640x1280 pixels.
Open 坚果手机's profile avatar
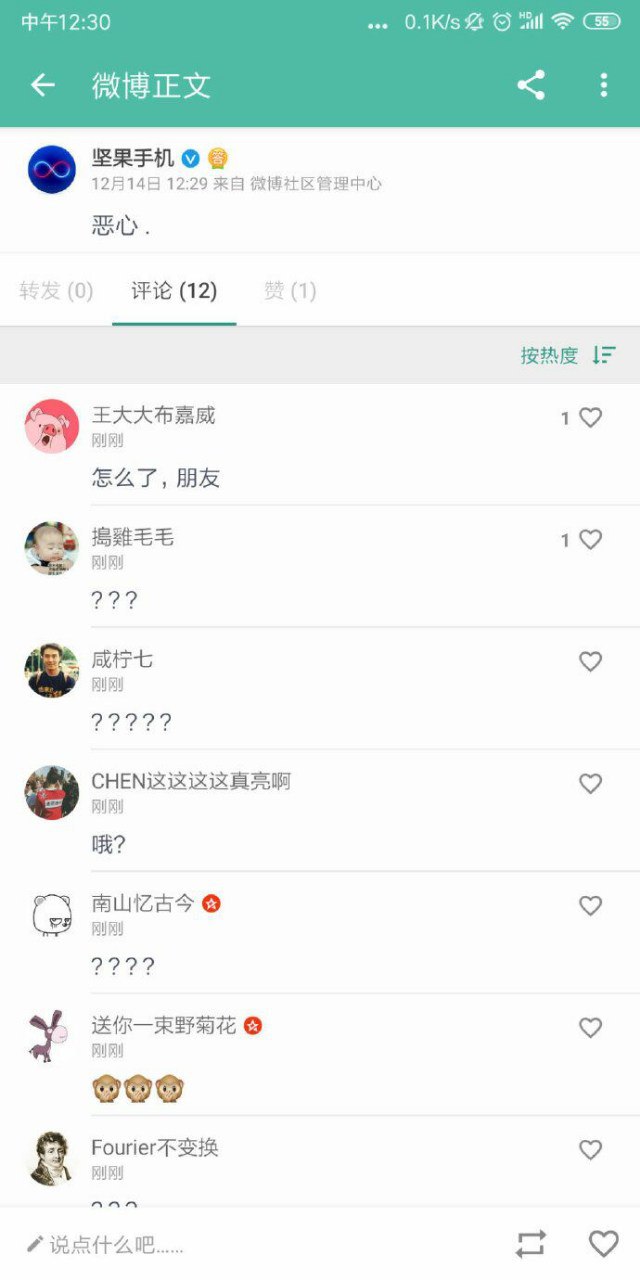click(52, 168)
